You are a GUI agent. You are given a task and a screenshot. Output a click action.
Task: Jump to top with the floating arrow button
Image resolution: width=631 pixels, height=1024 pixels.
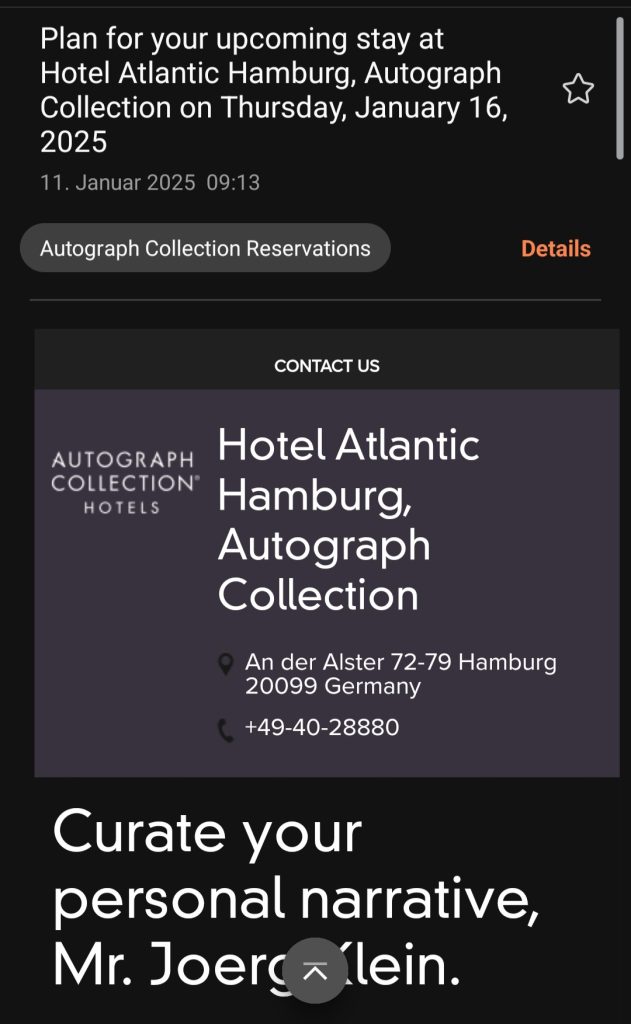click(x=316, y=971)
